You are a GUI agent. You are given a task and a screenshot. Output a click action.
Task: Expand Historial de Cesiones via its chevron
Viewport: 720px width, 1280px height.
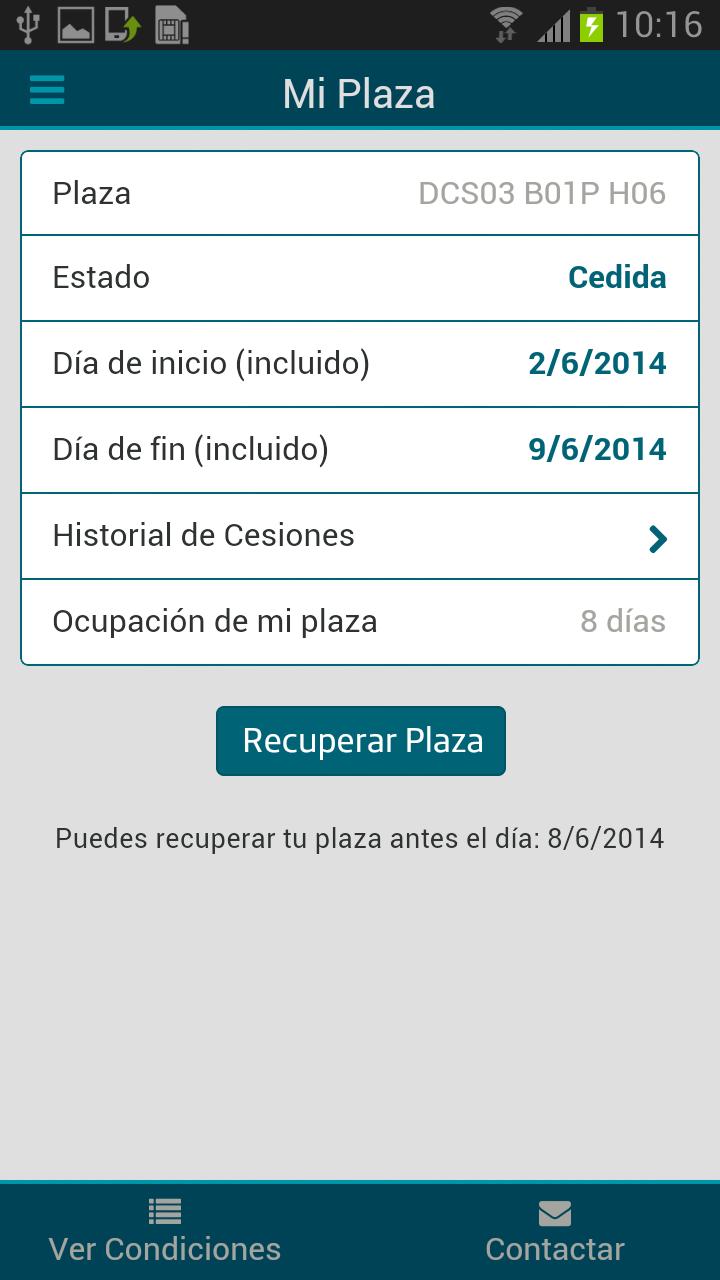(657, 537)
